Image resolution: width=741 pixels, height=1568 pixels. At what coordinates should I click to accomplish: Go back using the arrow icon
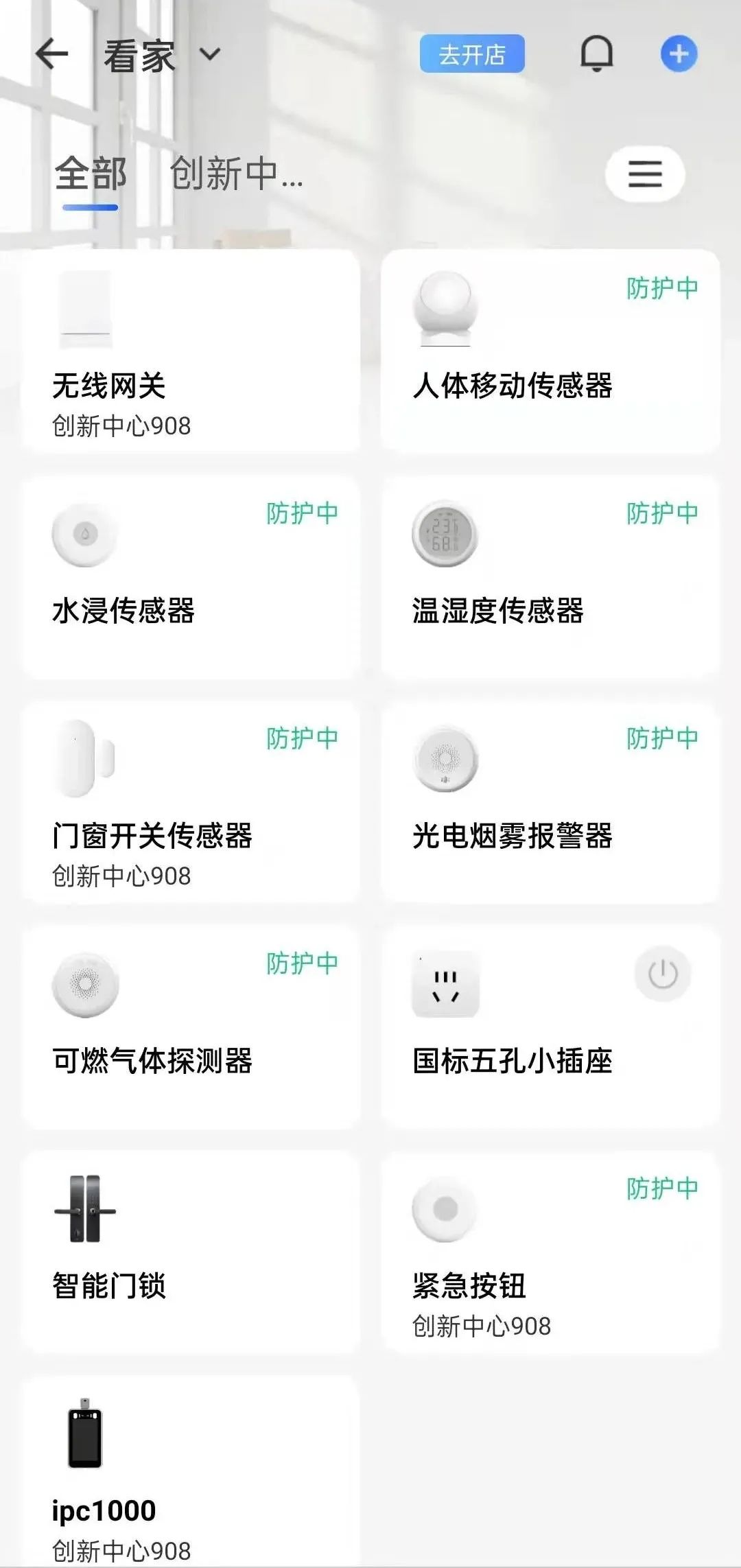click(52, 54)
